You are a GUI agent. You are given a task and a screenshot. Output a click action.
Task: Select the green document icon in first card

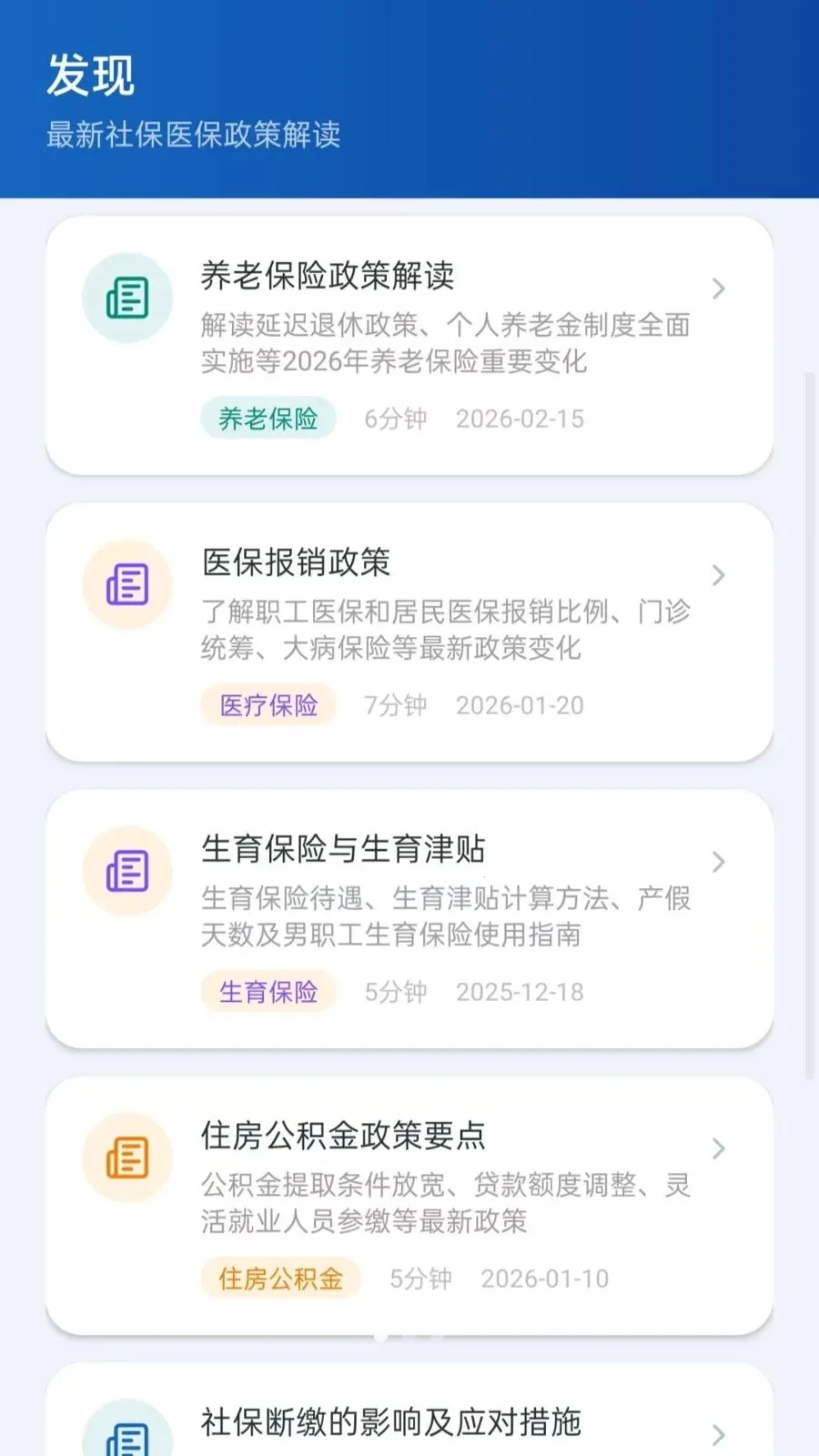coord(127,297)
